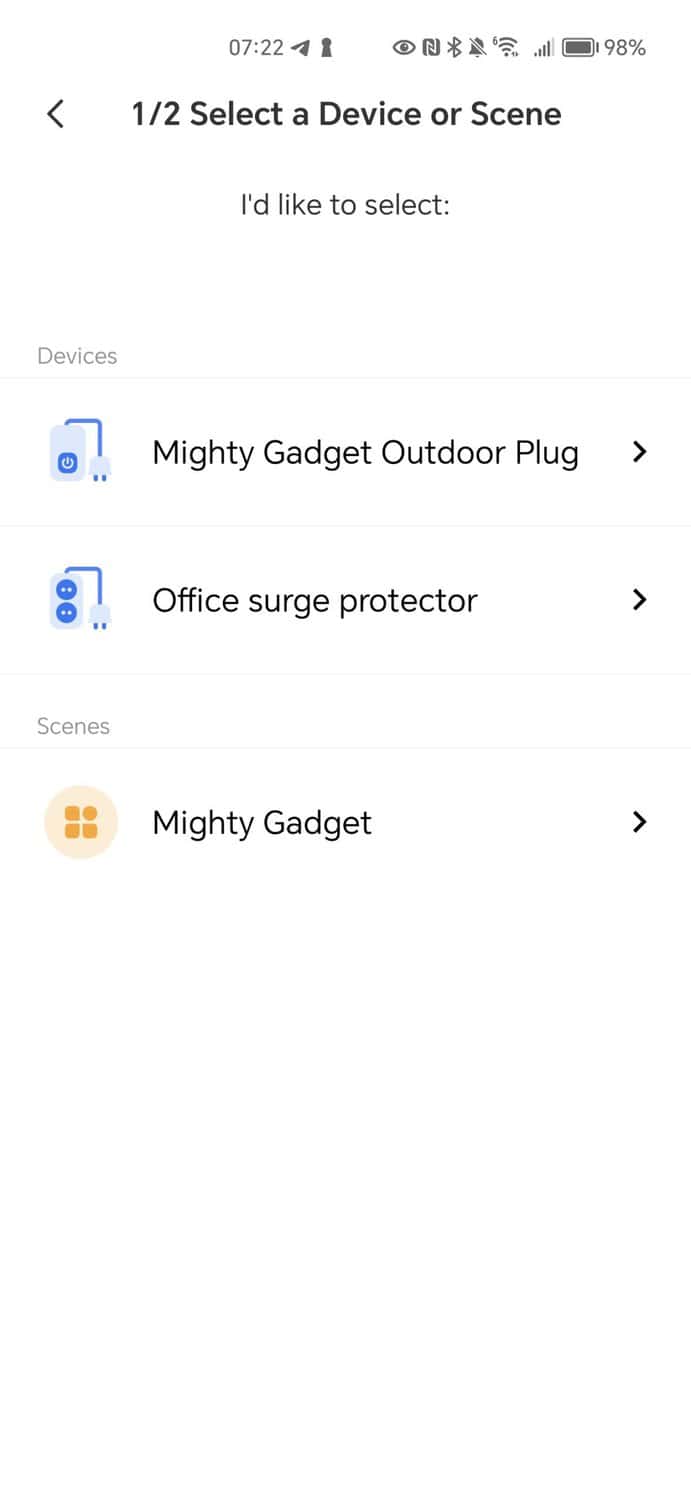Image resolution: width=691 pixels, height=1500 pixels.
Task: Go back using the top arrow
Action: (x=56, y=114)
